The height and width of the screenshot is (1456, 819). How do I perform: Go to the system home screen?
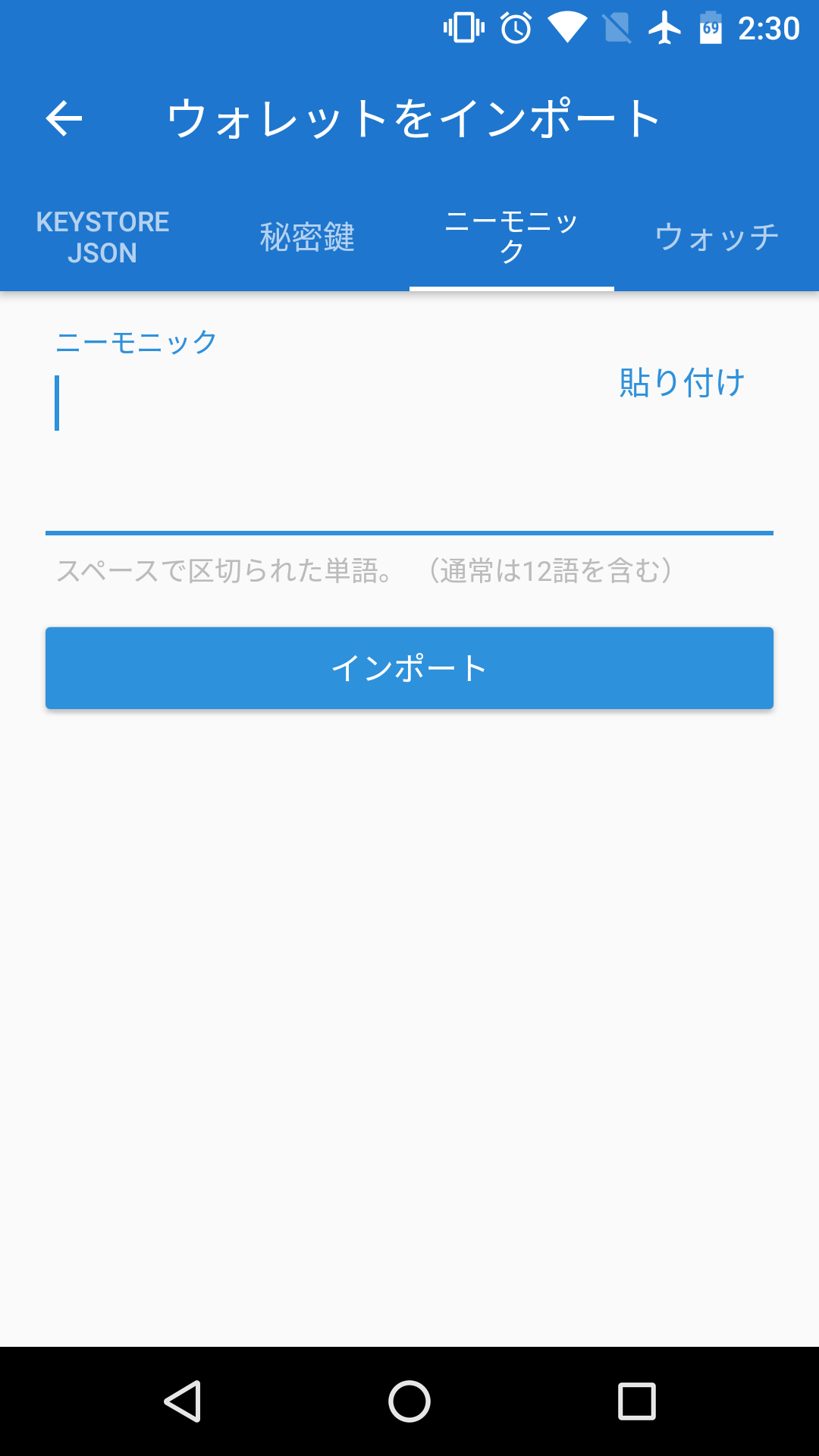[409, 1401]
